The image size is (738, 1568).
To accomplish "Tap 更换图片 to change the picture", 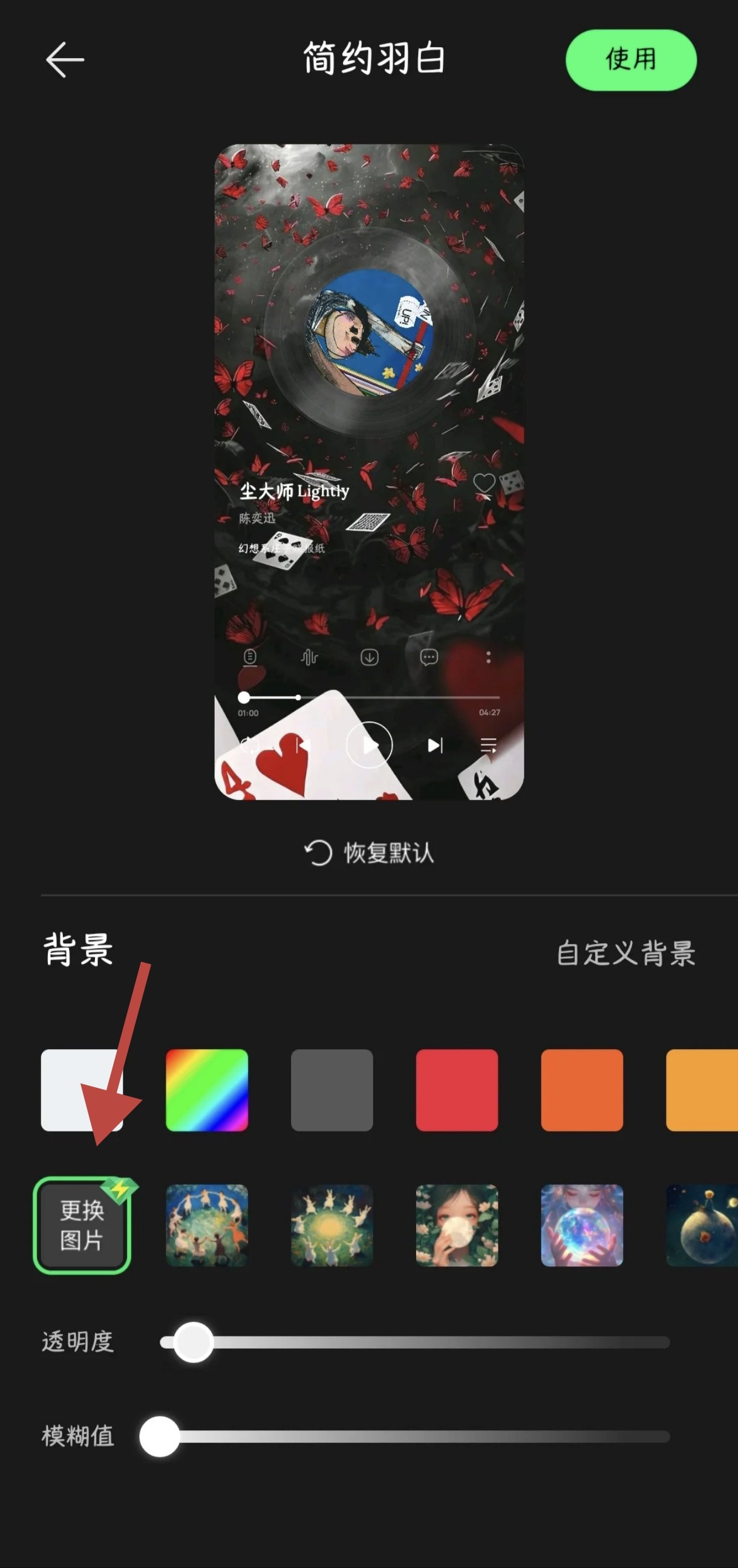I will point(82,1225).
